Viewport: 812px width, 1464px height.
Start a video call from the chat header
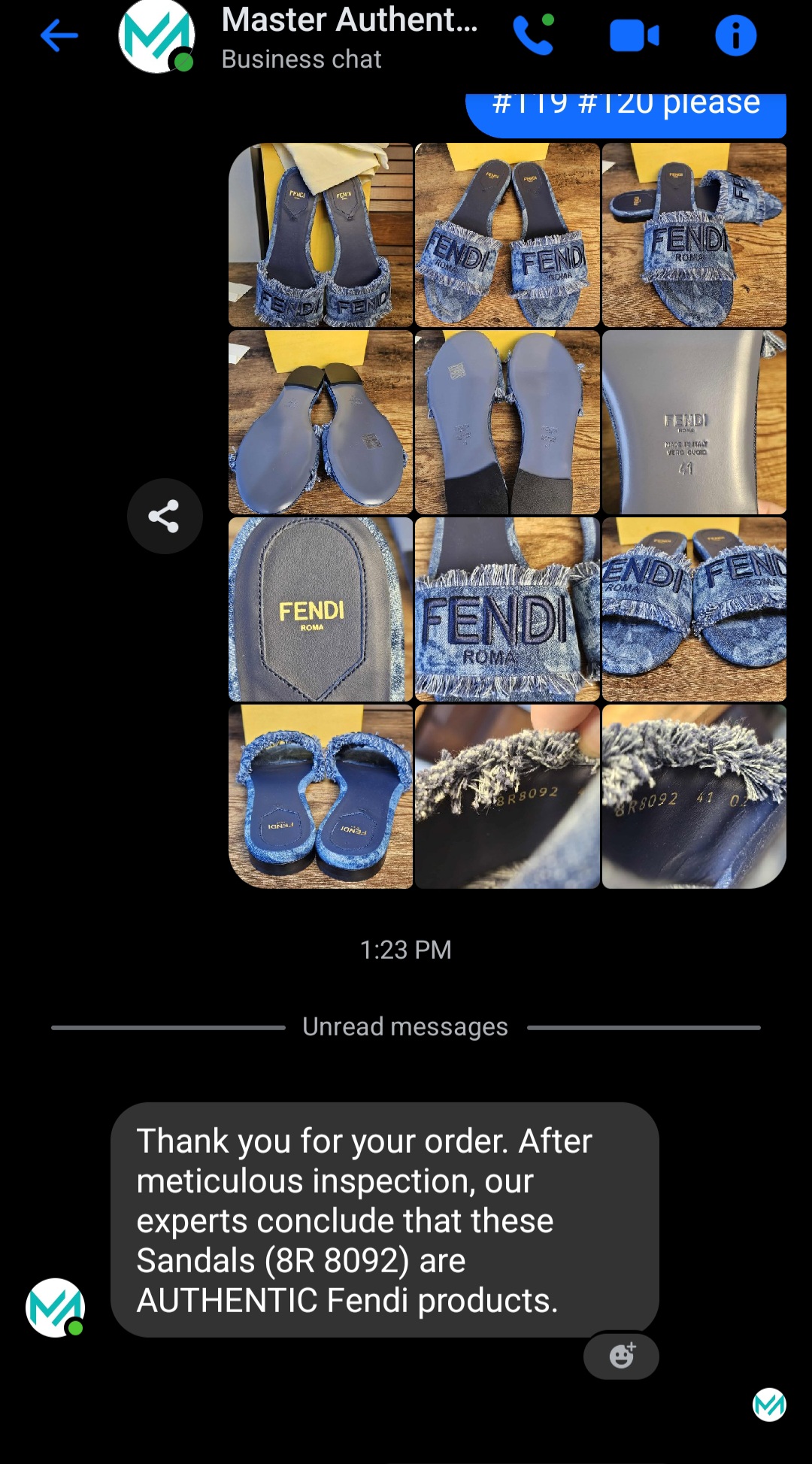634,35
